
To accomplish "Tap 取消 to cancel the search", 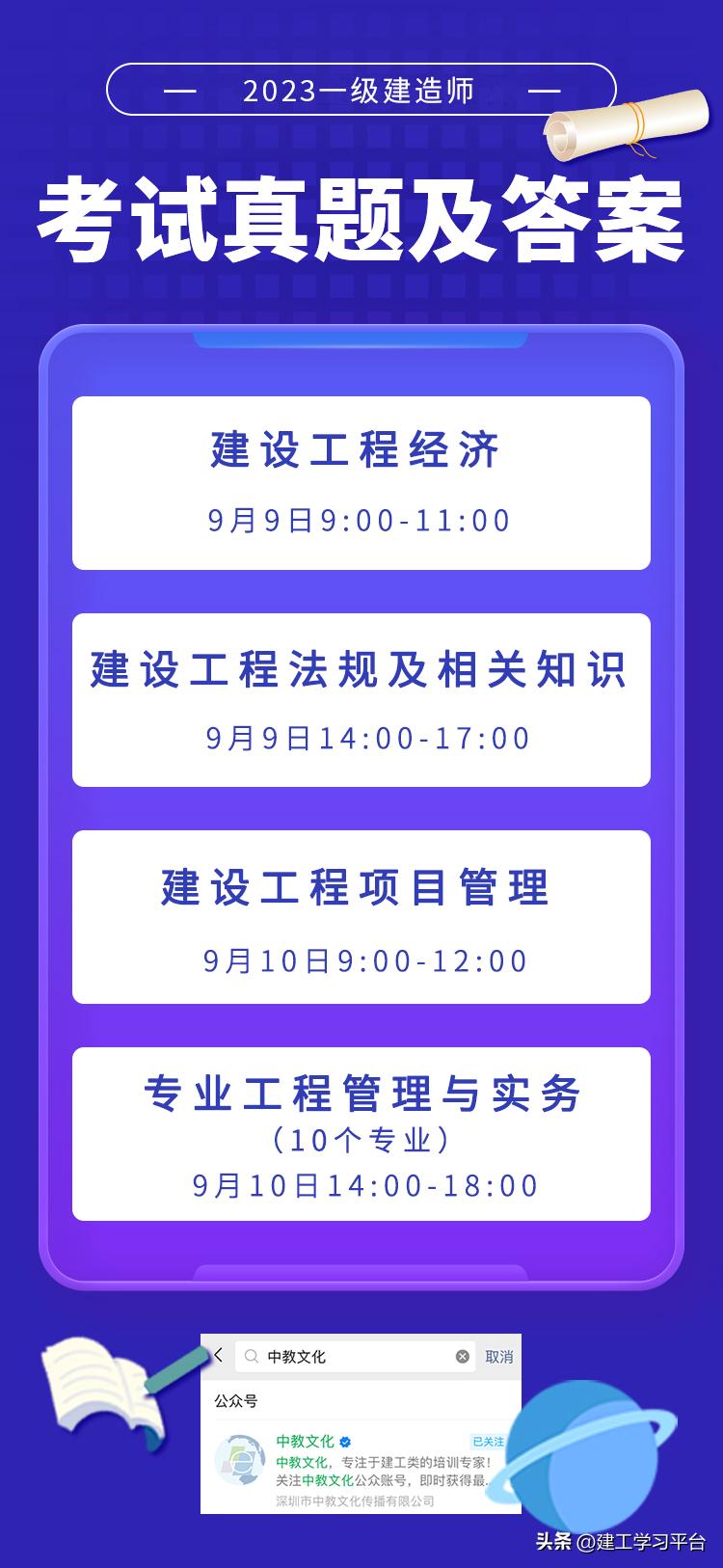I will (499, 1358).
